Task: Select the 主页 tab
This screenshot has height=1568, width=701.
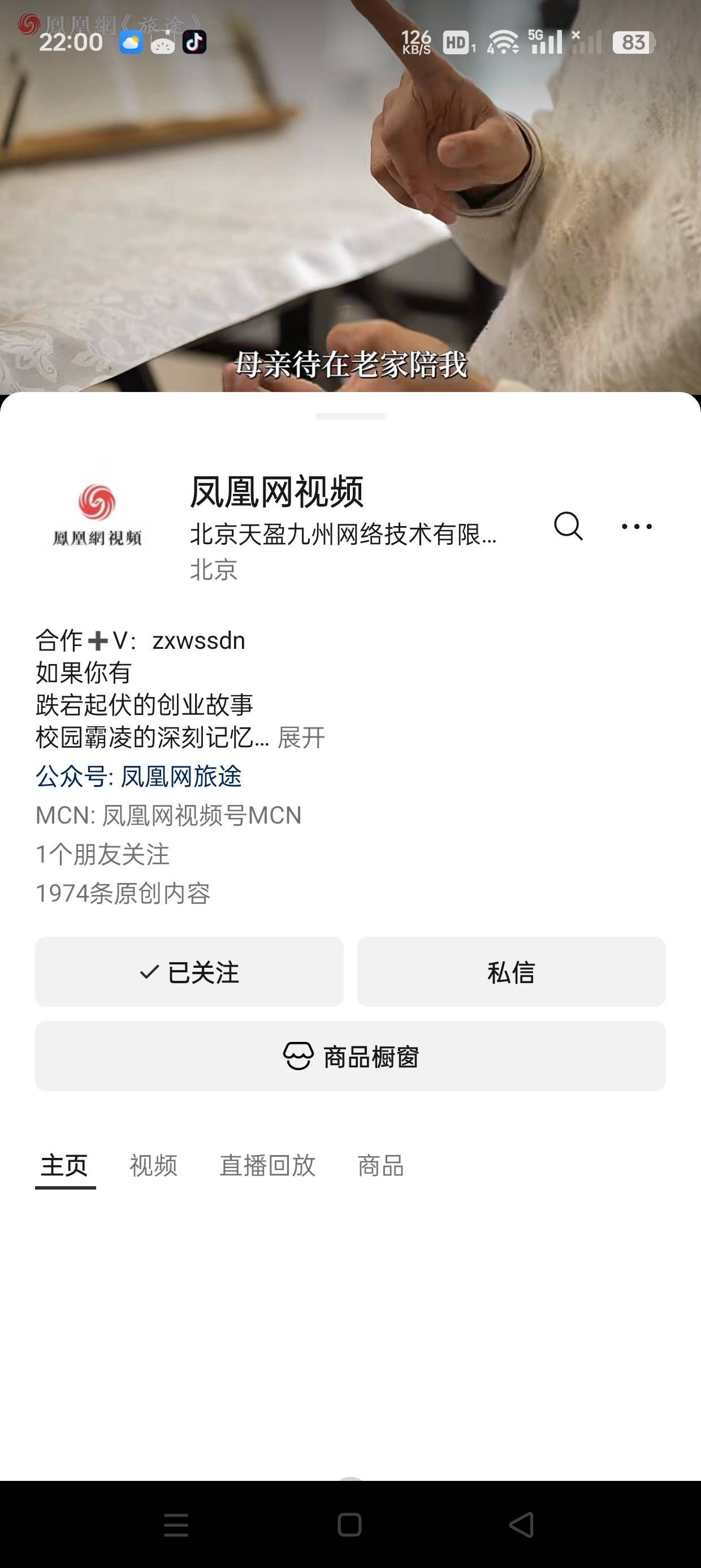Action: point(64,1166)
